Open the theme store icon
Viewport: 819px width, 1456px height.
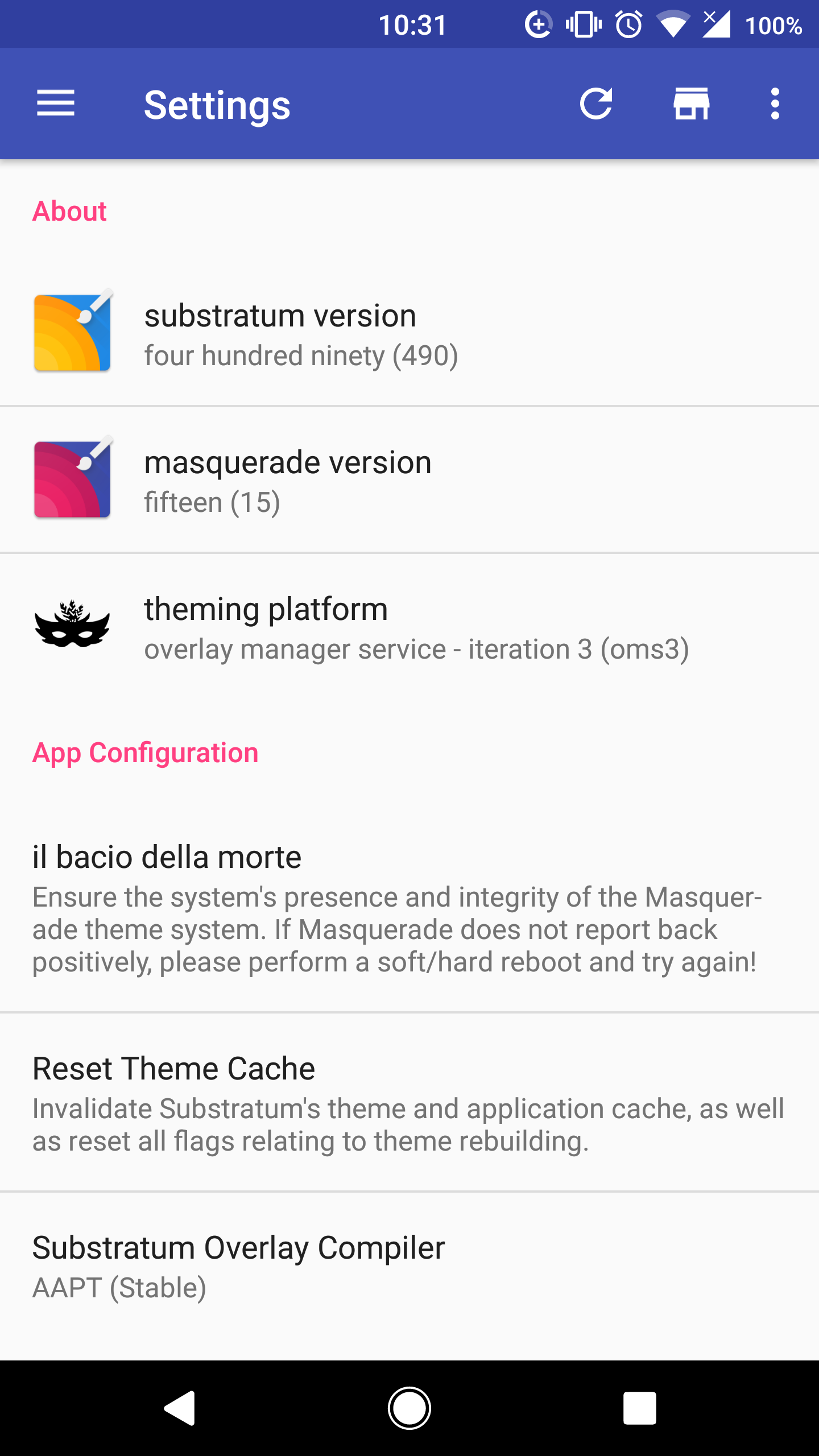[x=691, y=104]
